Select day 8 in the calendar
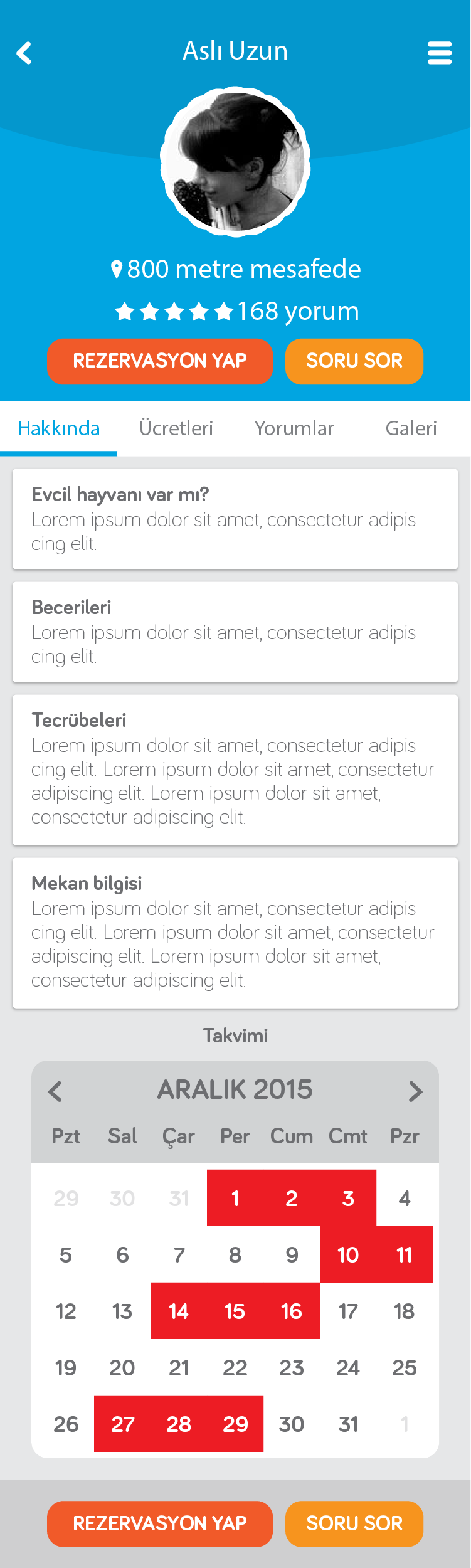Viewport: 471px width, 1568px height. click(x=235, y=1255)
